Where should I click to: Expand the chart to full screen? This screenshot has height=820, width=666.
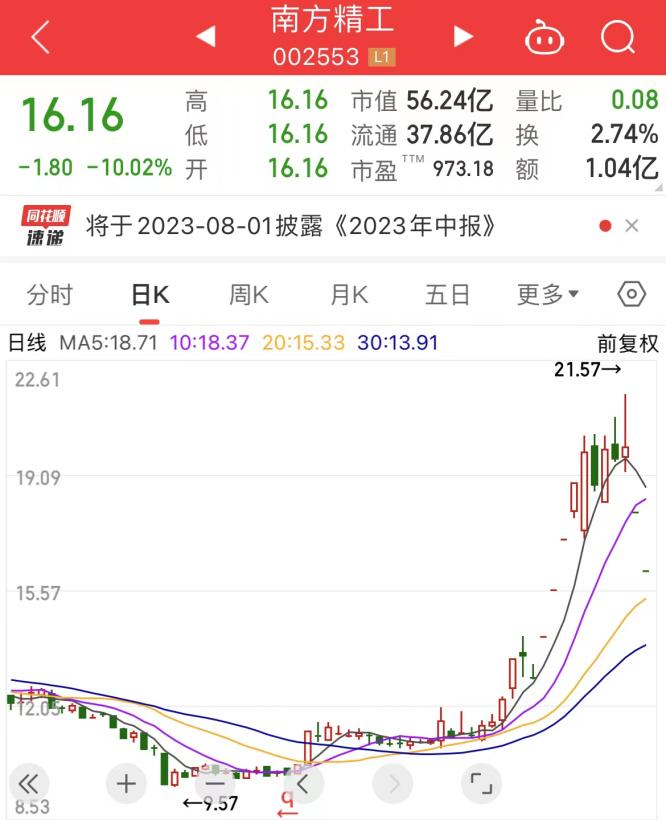point(481,783)
